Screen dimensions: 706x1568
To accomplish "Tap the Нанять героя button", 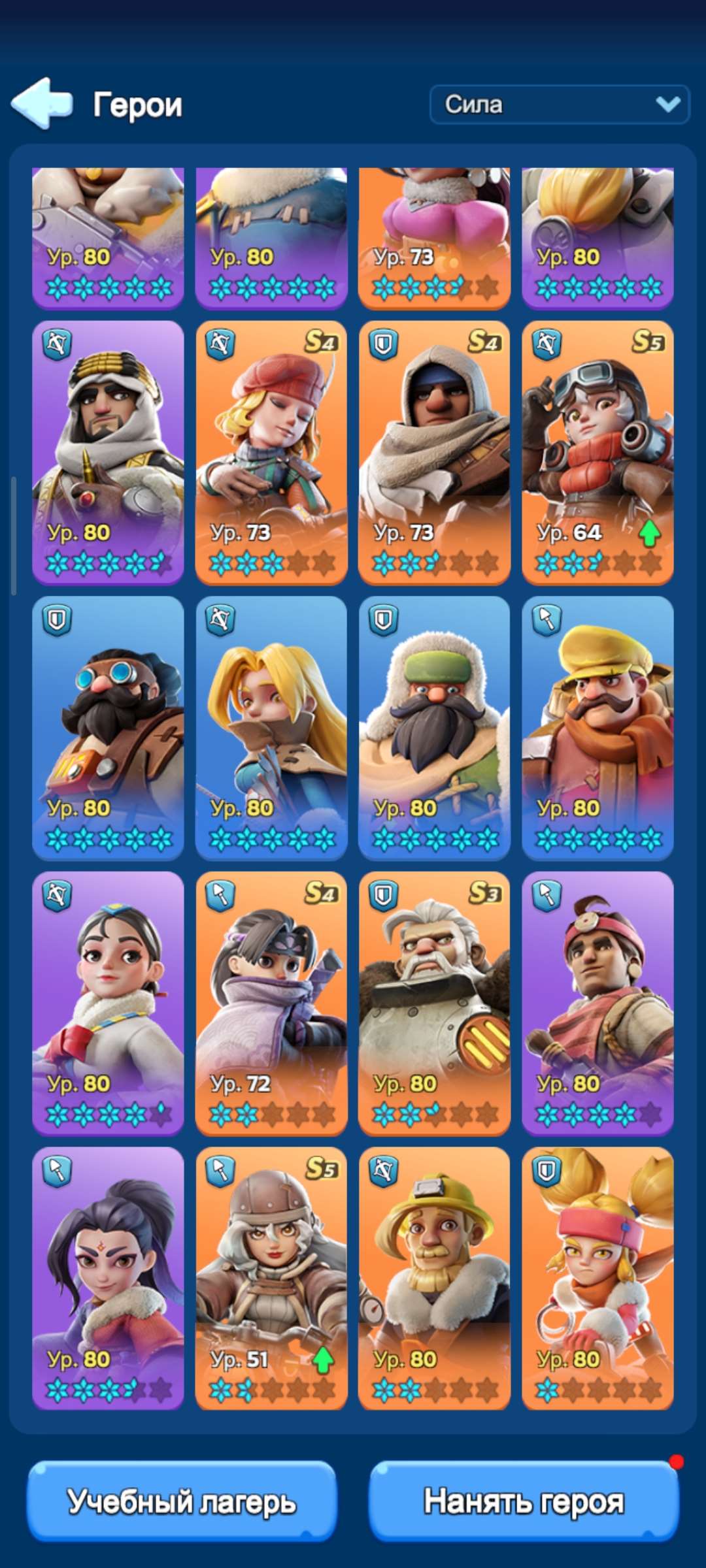I will 524,1501.
